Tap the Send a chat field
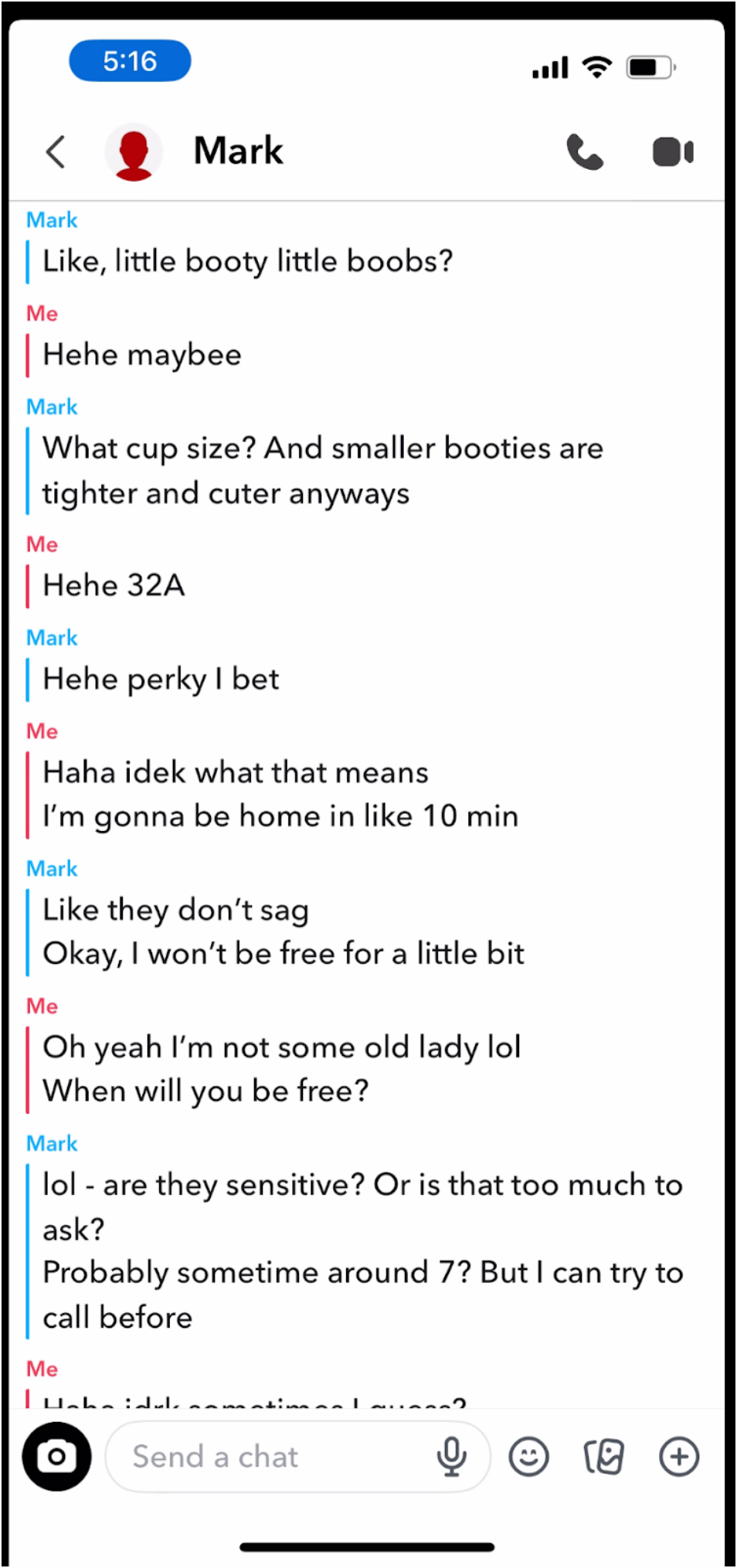The width and height of the screenshot is (737, 1568). pyautogui.click(x=263, y=1456)
